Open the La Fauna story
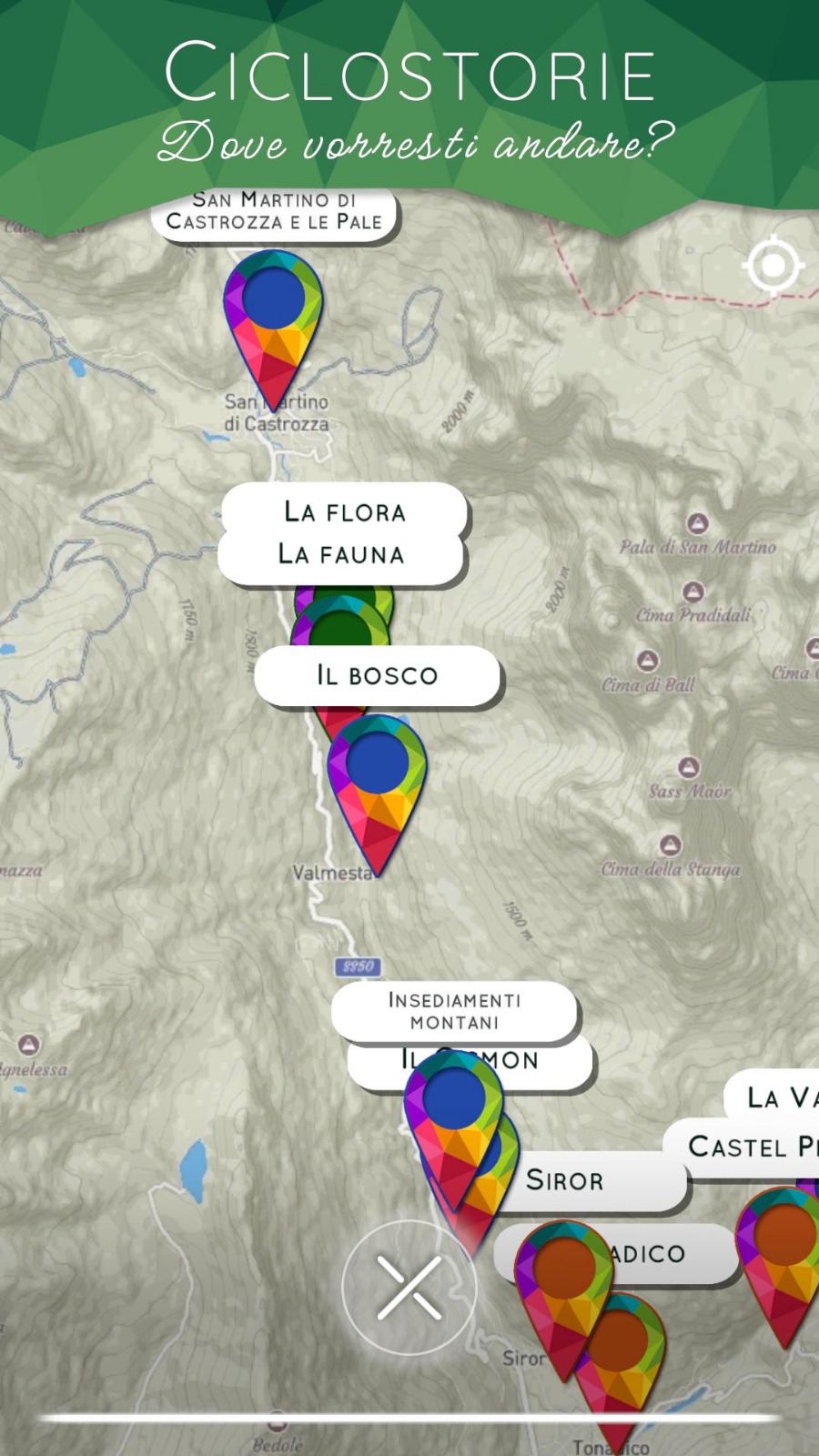Image resolution: width=819 pixels, height=1456 pixels. (x=341, y=553)
